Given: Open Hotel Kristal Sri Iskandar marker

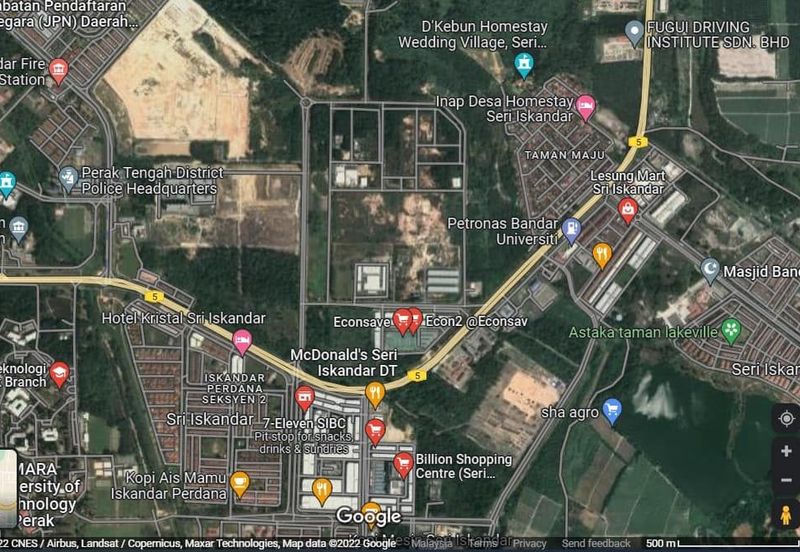Looking at the screenshot, I should click(241, 342).
